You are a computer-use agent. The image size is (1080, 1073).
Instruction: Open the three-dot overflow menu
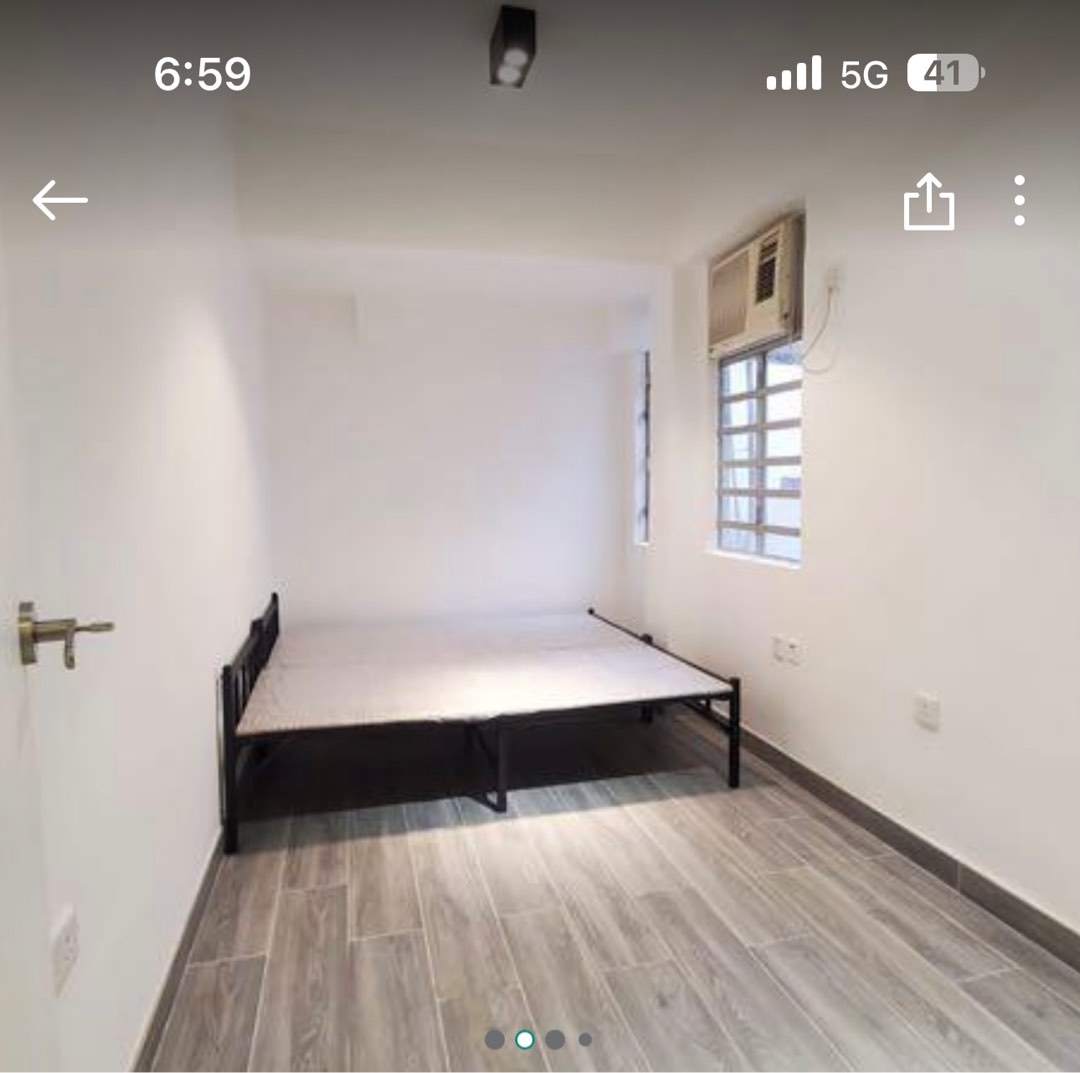tap(1019, 200)
